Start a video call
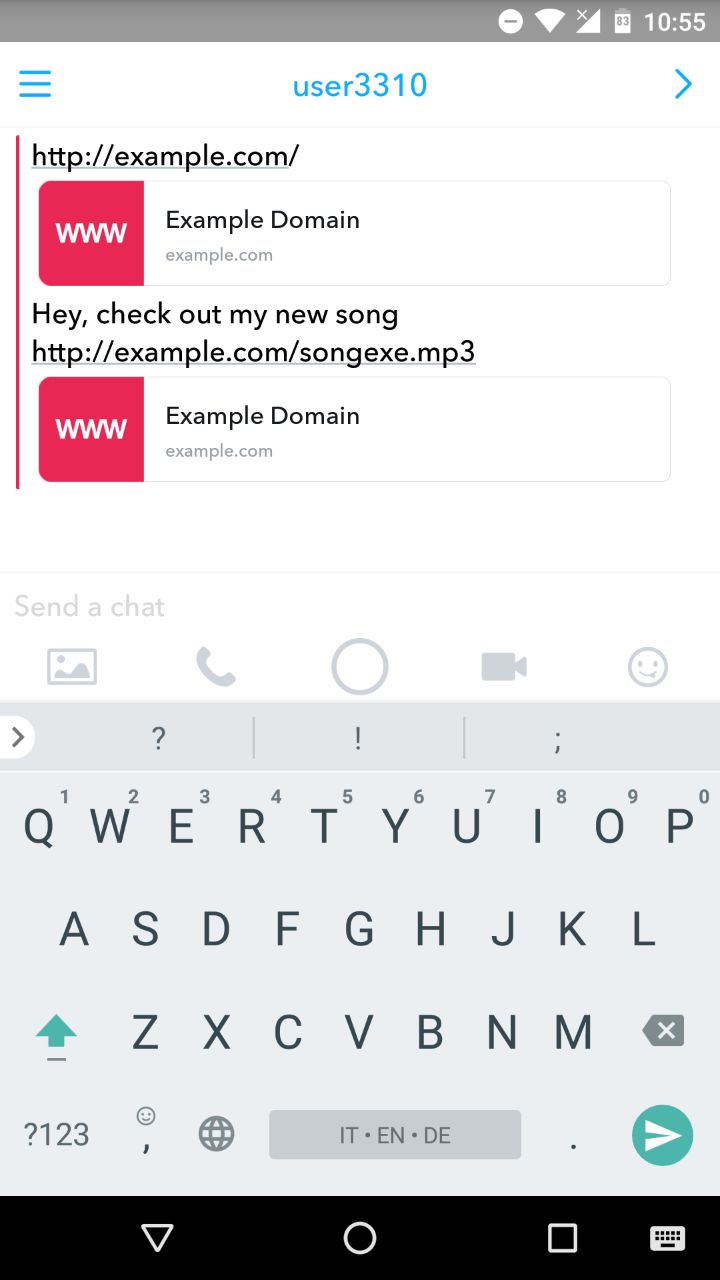Screen dimensions: 720x1280 pos(504,666)
